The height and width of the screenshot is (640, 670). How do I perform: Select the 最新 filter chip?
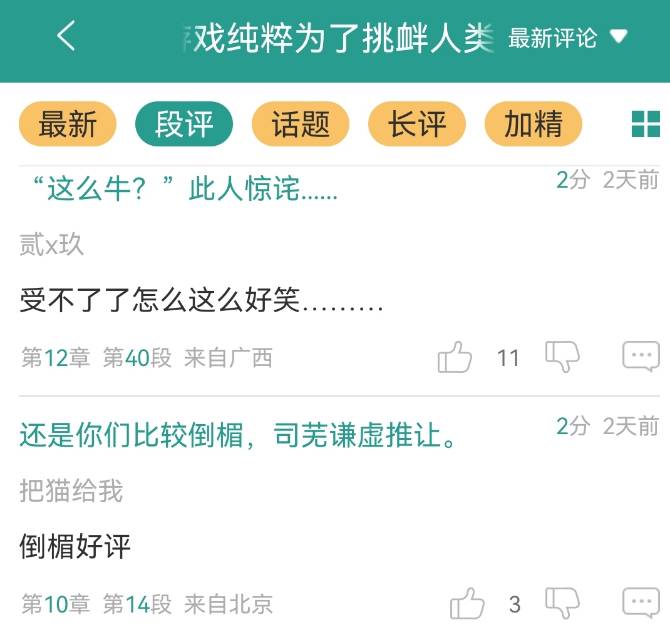click(68, 124)
